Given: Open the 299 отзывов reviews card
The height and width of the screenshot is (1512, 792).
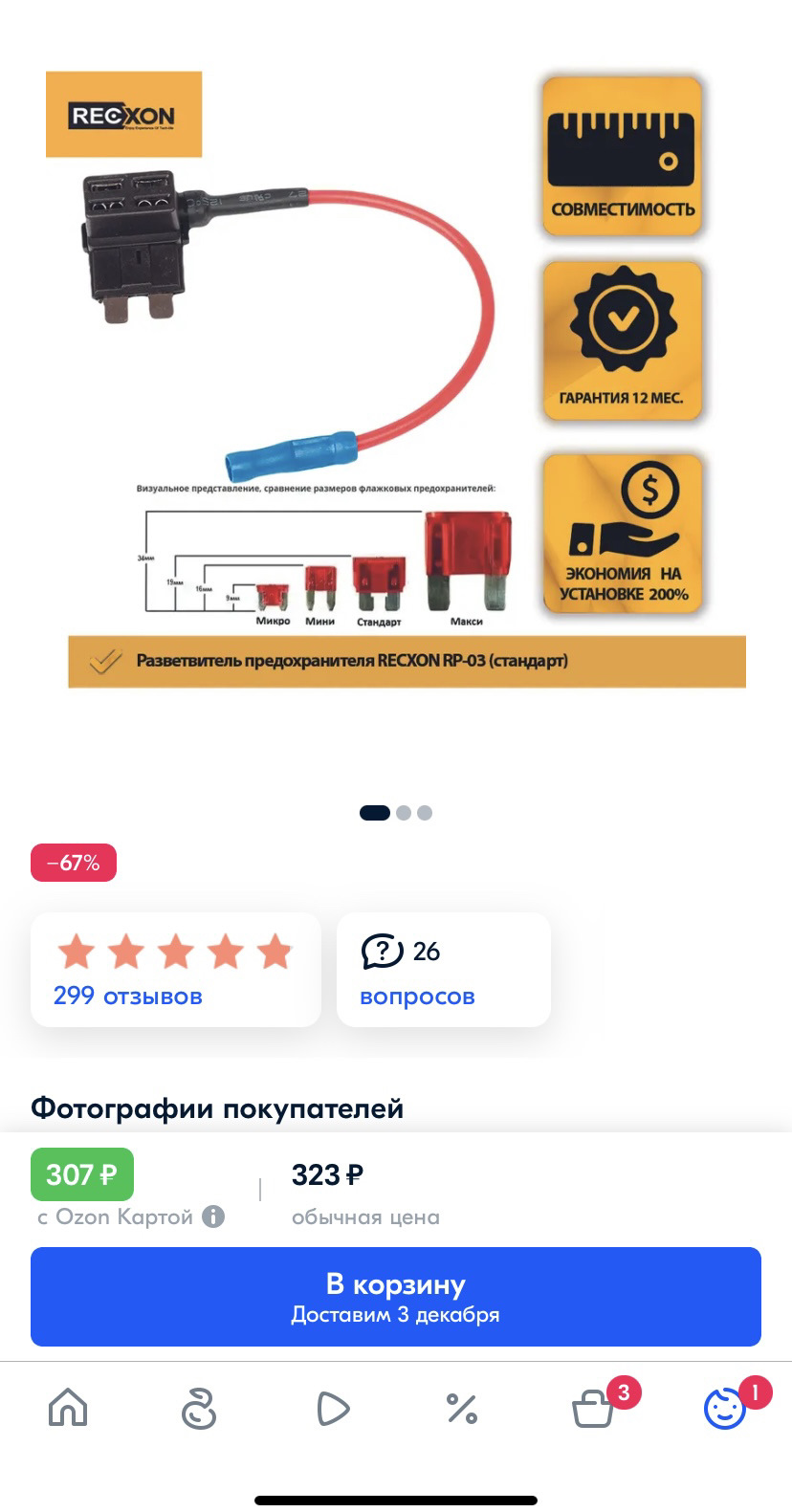Looking at the screenshot, I should point(175,970).
